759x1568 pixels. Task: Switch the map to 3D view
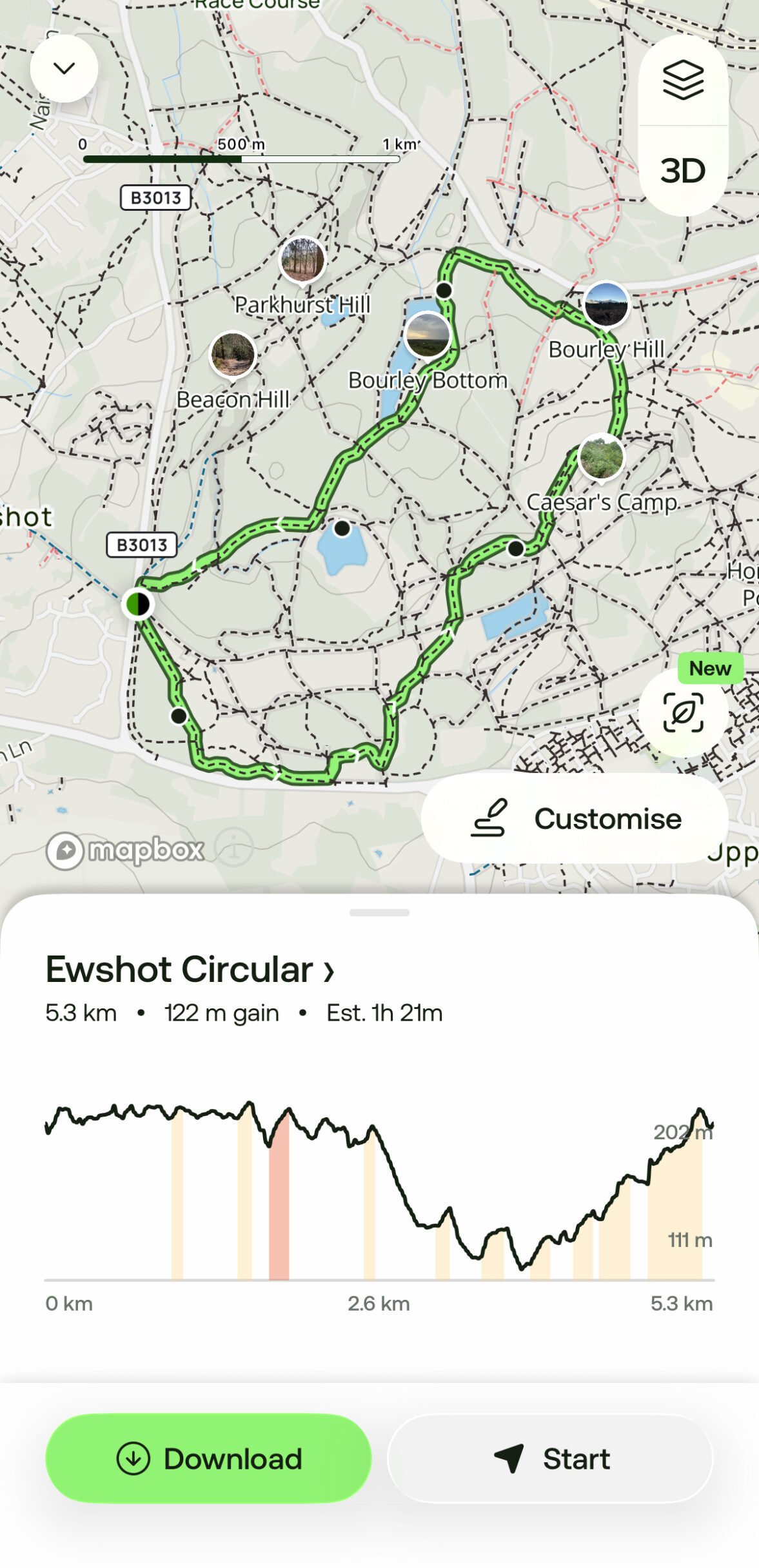coord(683,171)
